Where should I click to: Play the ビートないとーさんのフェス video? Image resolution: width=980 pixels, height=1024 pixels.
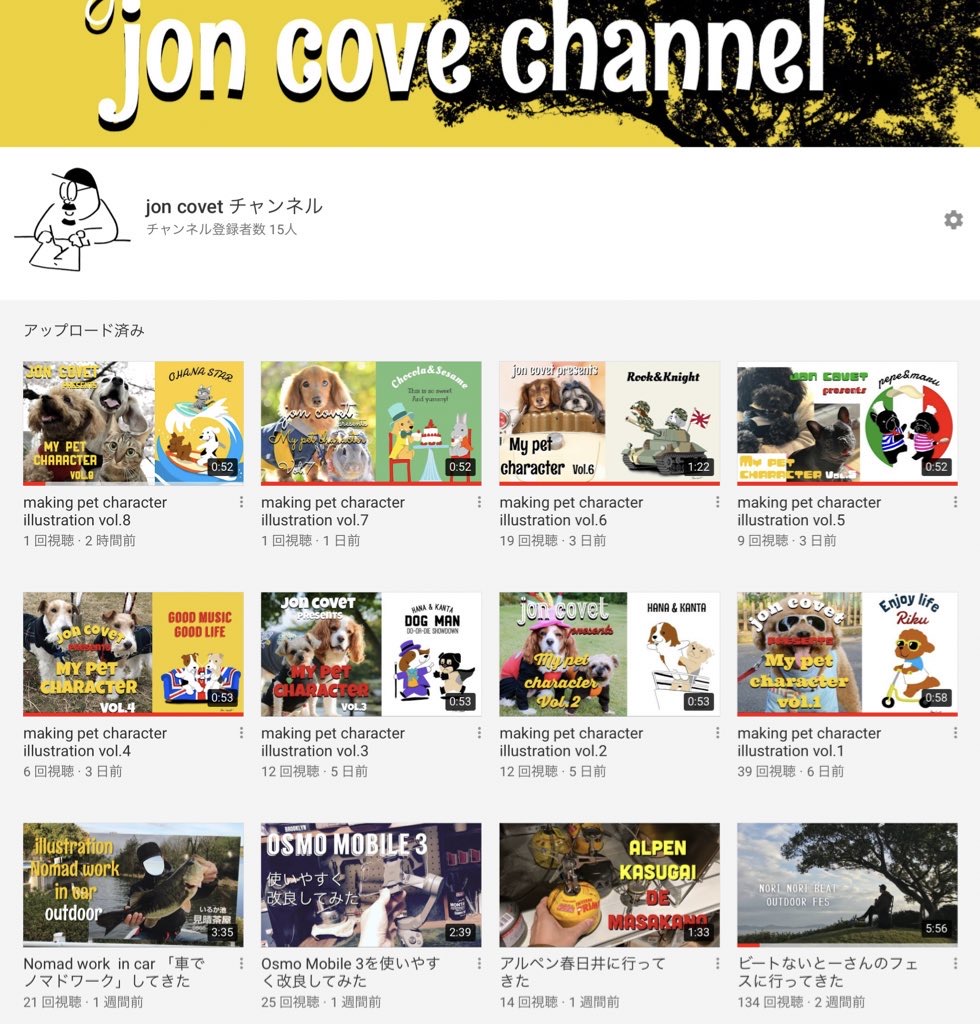(847, 885)
